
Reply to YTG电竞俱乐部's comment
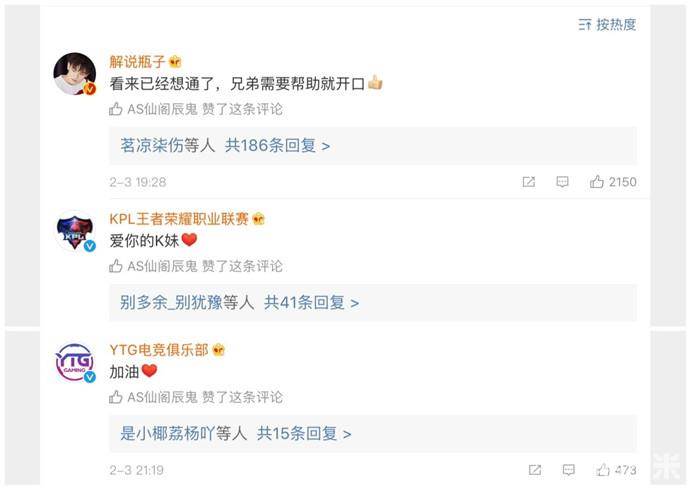pos(567,470)
